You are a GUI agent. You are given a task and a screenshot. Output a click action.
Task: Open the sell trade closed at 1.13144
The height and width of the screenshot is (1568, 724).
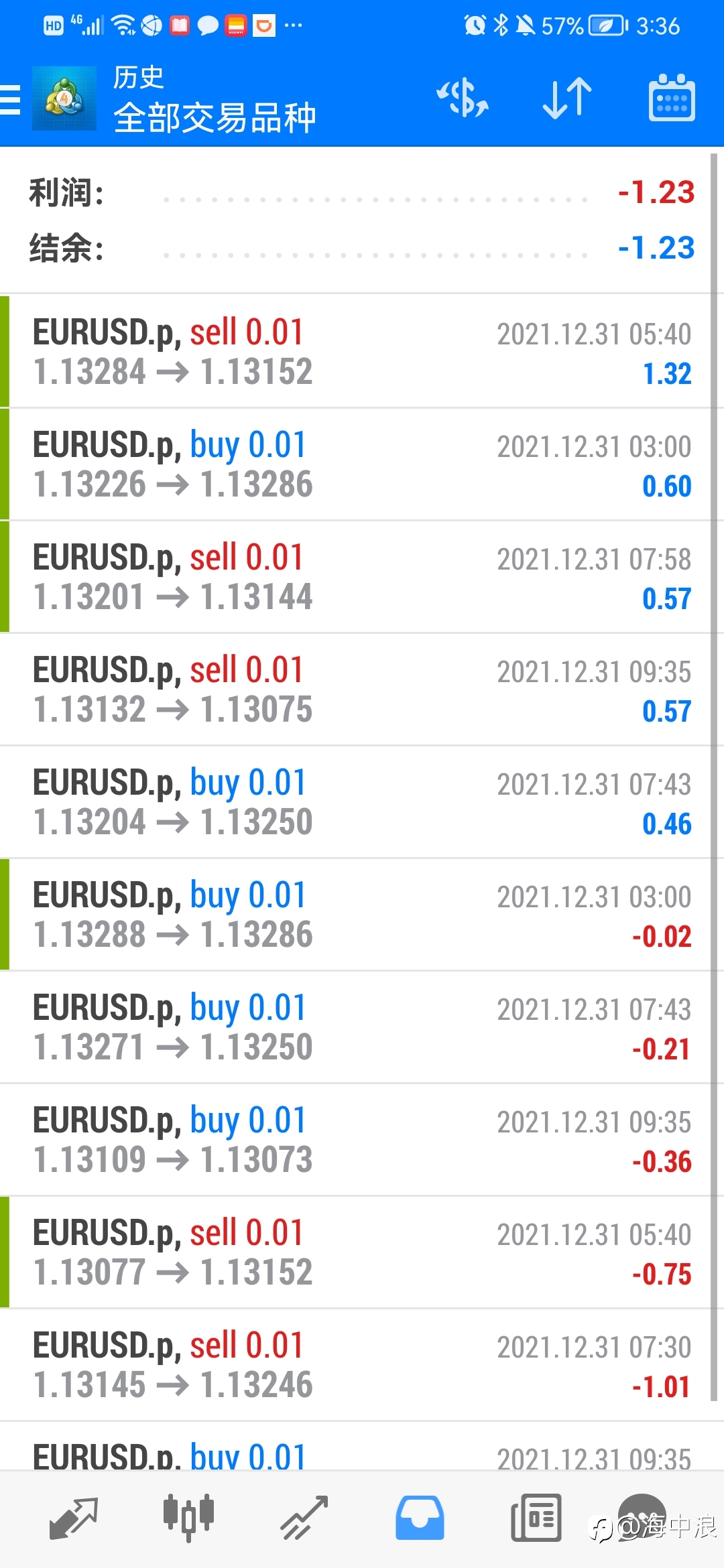(362, 576)
